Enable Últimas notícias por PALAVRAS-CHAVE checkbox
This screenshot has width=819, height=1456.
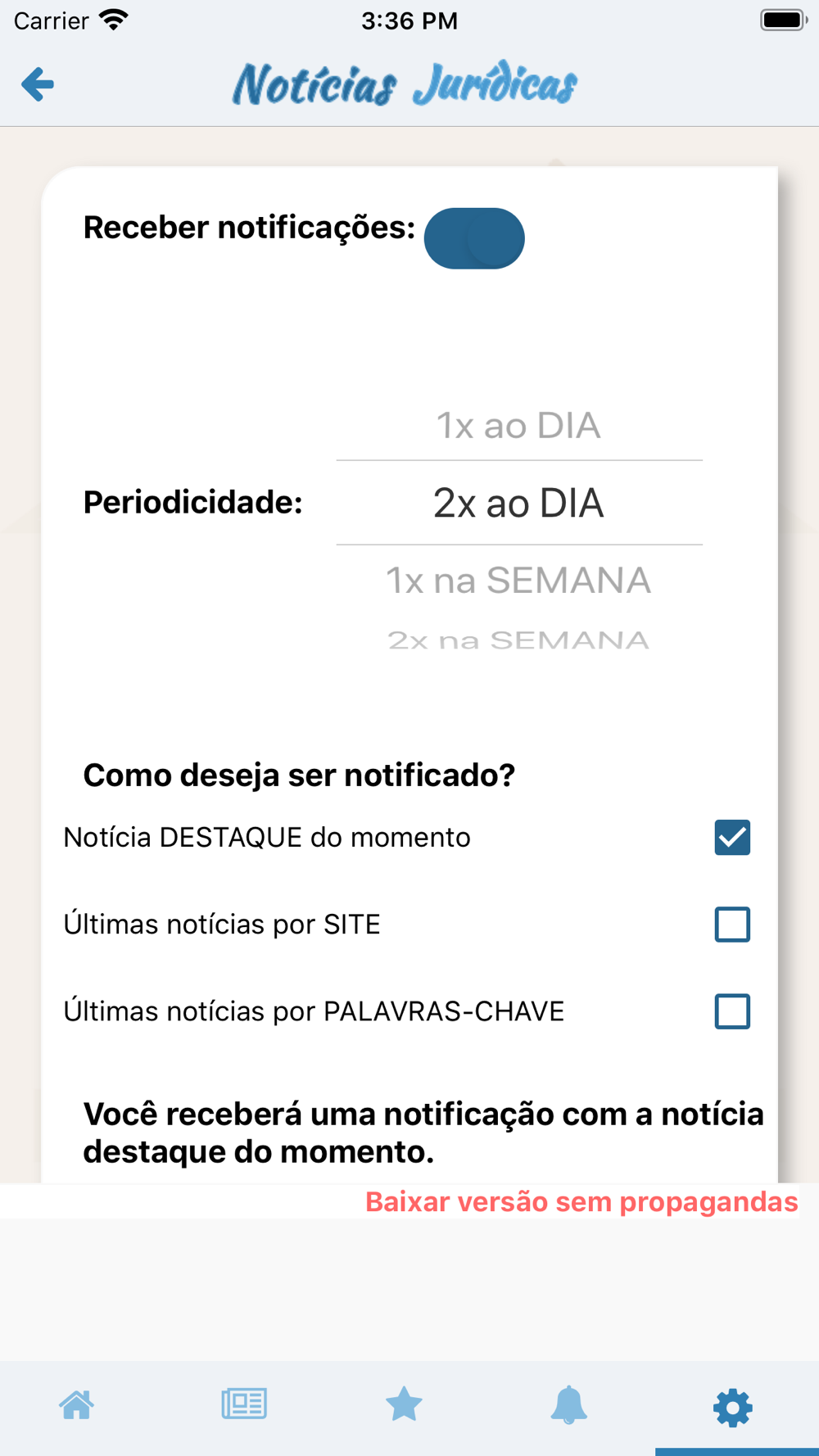pyautogui.click(x=732, y=1011)
